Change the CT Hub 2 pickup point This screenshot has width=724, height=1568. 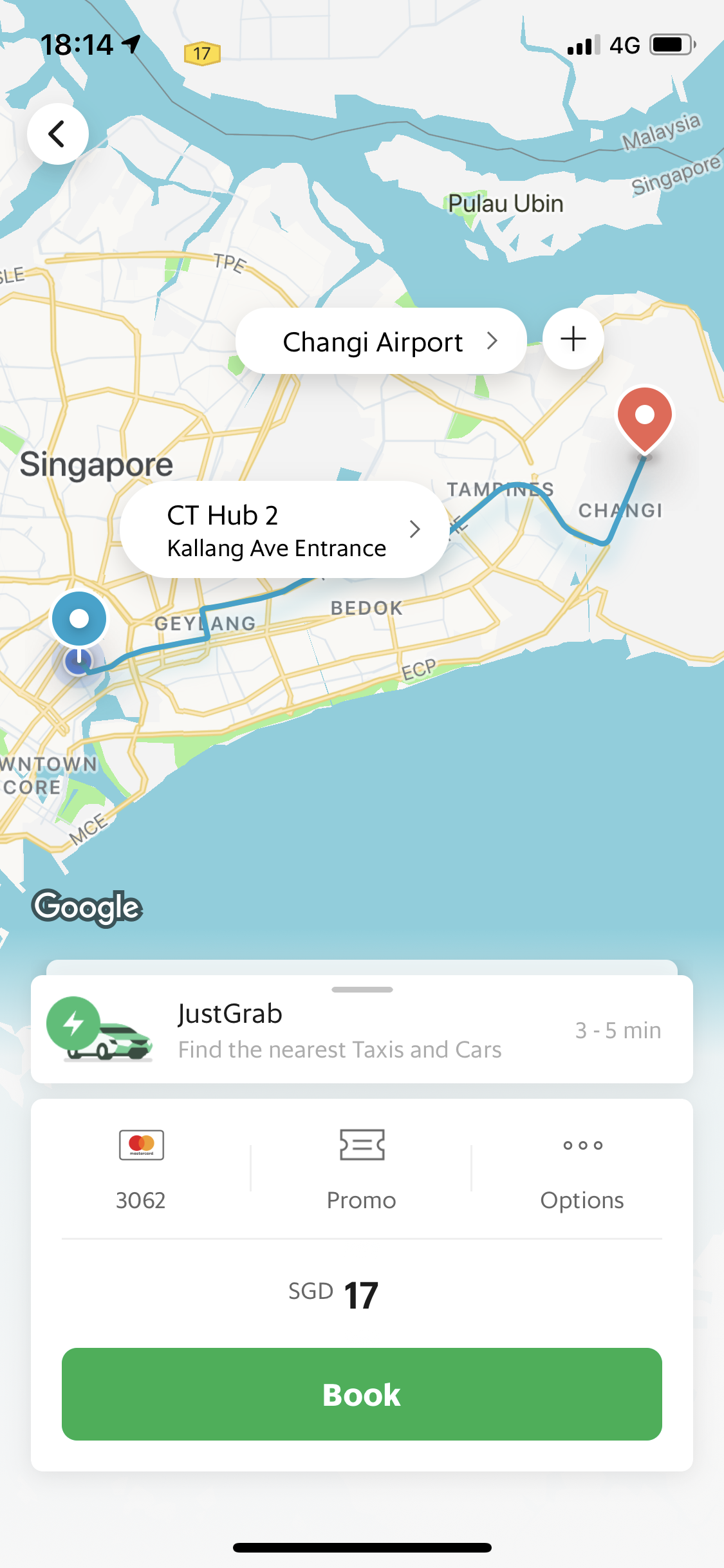pos(283,530)
